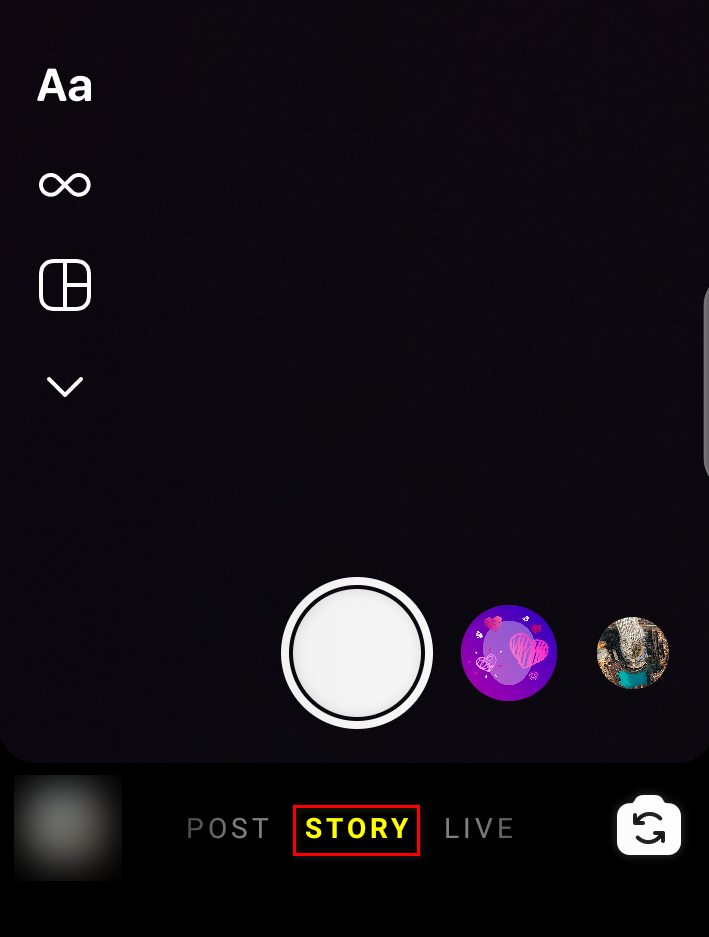Select the Boomerang infinity mode

click(x=65, y=185)
